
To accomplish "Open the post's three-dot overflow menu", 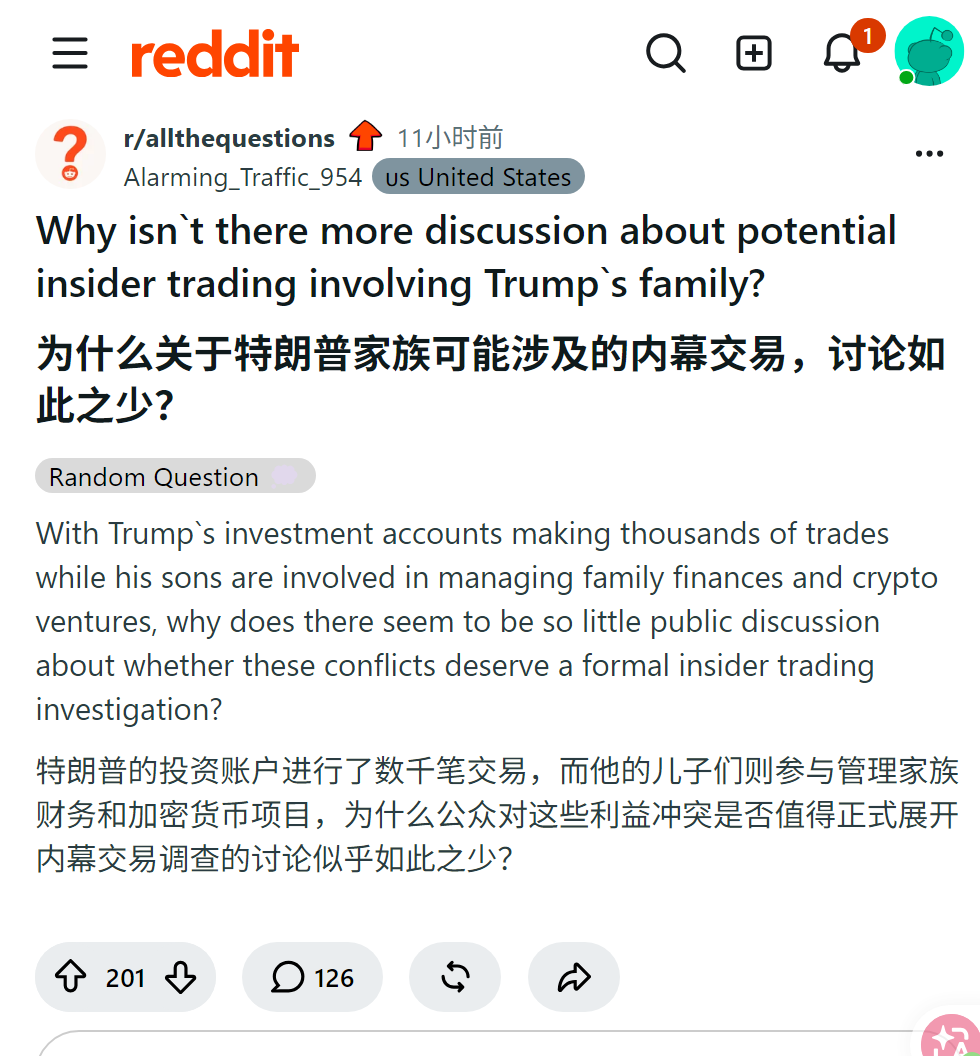I will pyautogui.click(x=929, y=154).
